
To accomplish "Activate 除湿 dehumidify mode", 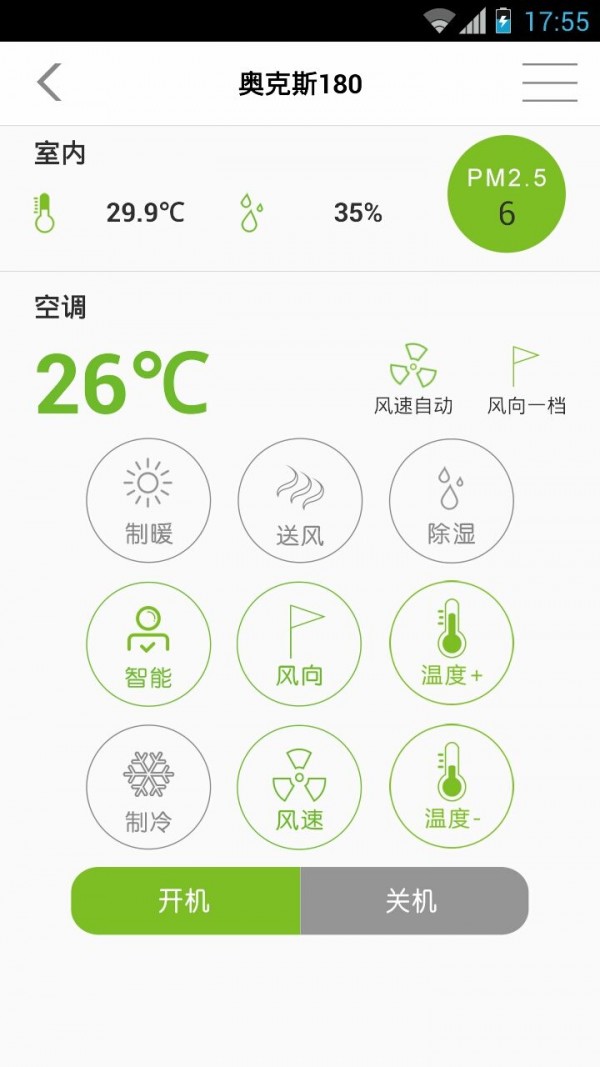I will pyautogui.click(x=451, y=501).
